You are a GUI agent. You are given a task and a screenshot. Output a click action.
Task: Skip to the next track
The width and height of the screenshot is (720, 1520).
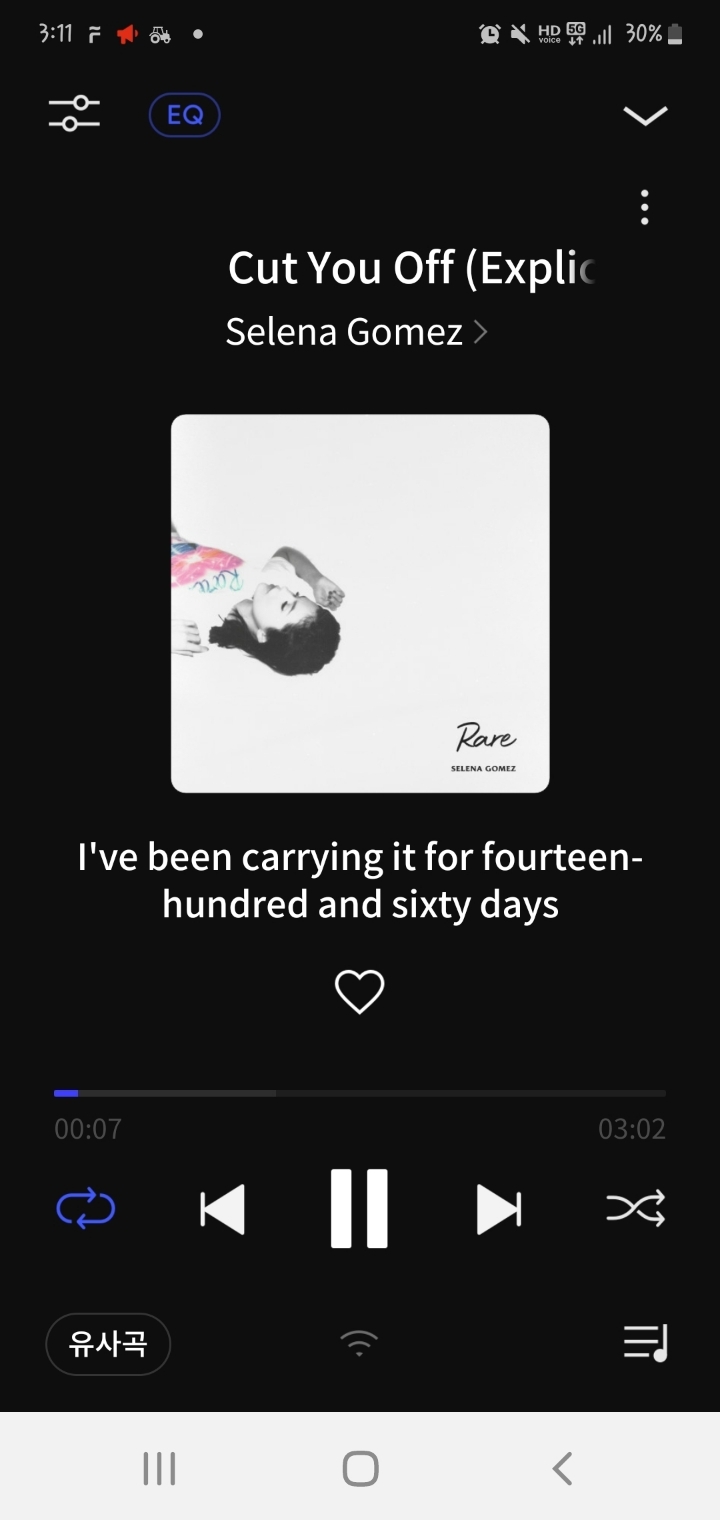pos(498,1210)
